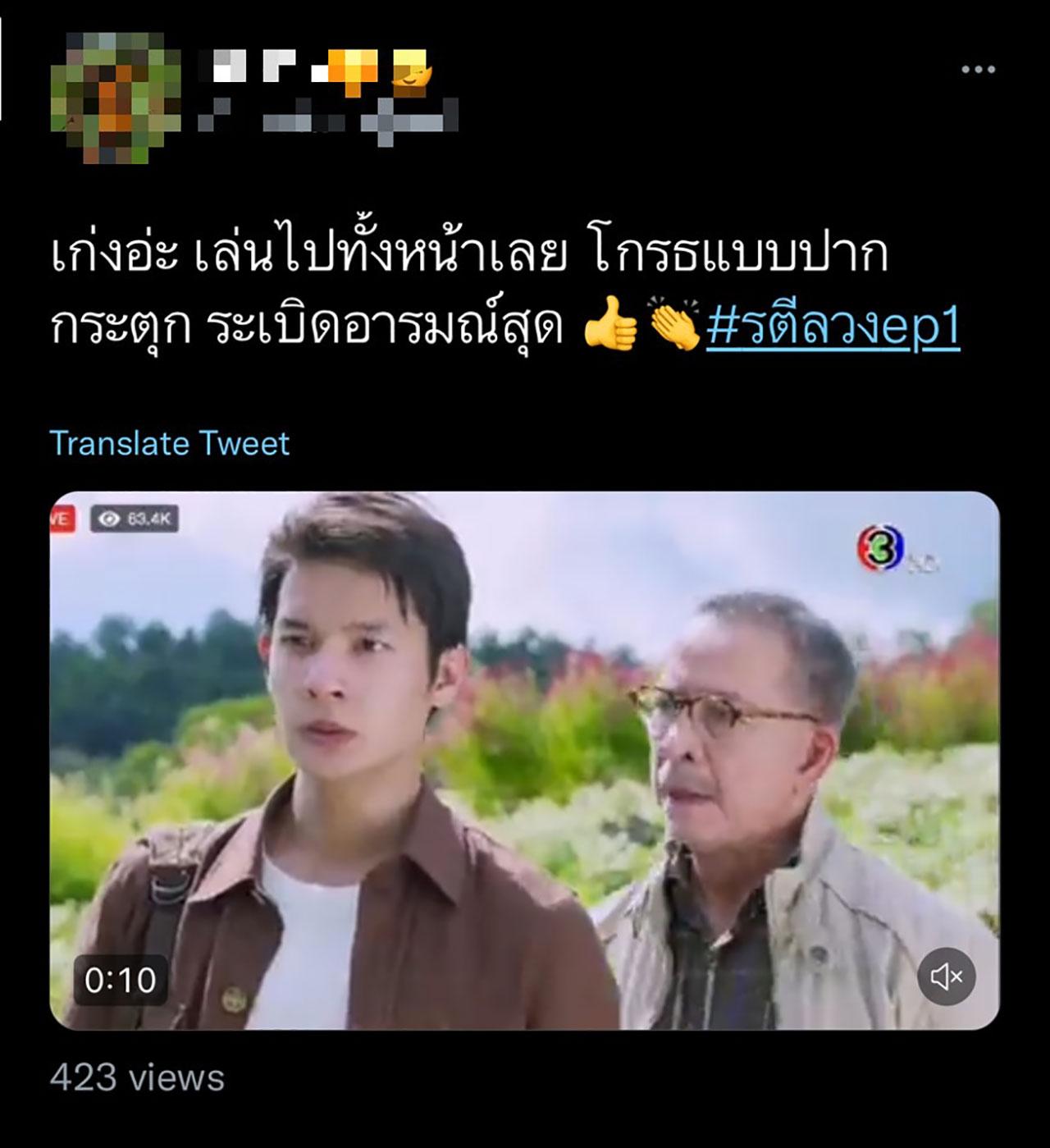
Task: Open the tweet's three-dot overflow menu
Action: click(978, 70)
